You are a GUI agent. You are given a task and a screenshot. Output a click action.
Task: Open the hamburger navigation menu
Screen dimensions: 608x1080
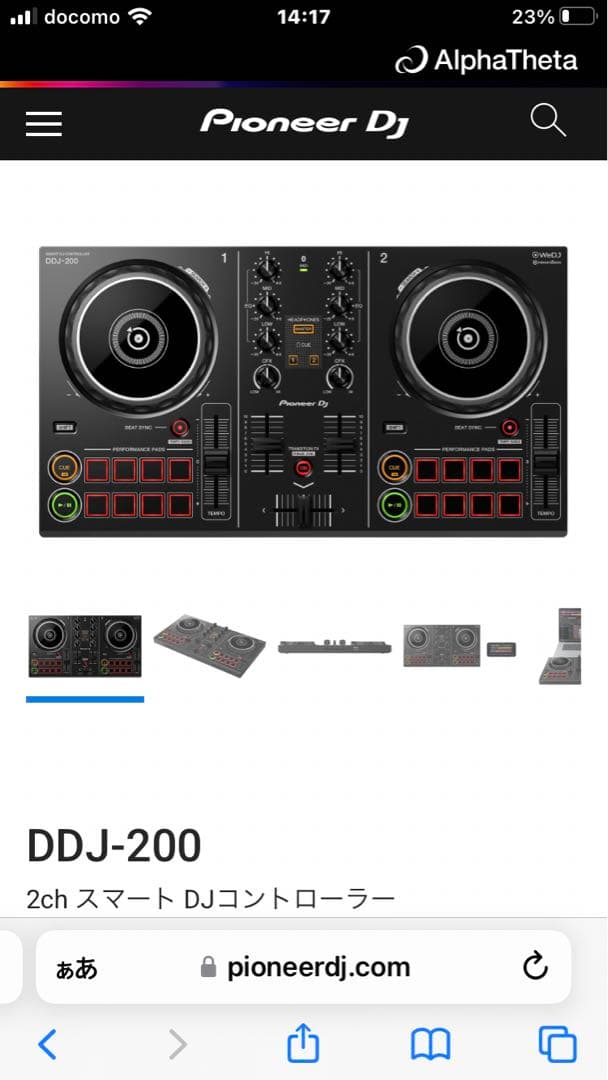(x=44, y=123)
